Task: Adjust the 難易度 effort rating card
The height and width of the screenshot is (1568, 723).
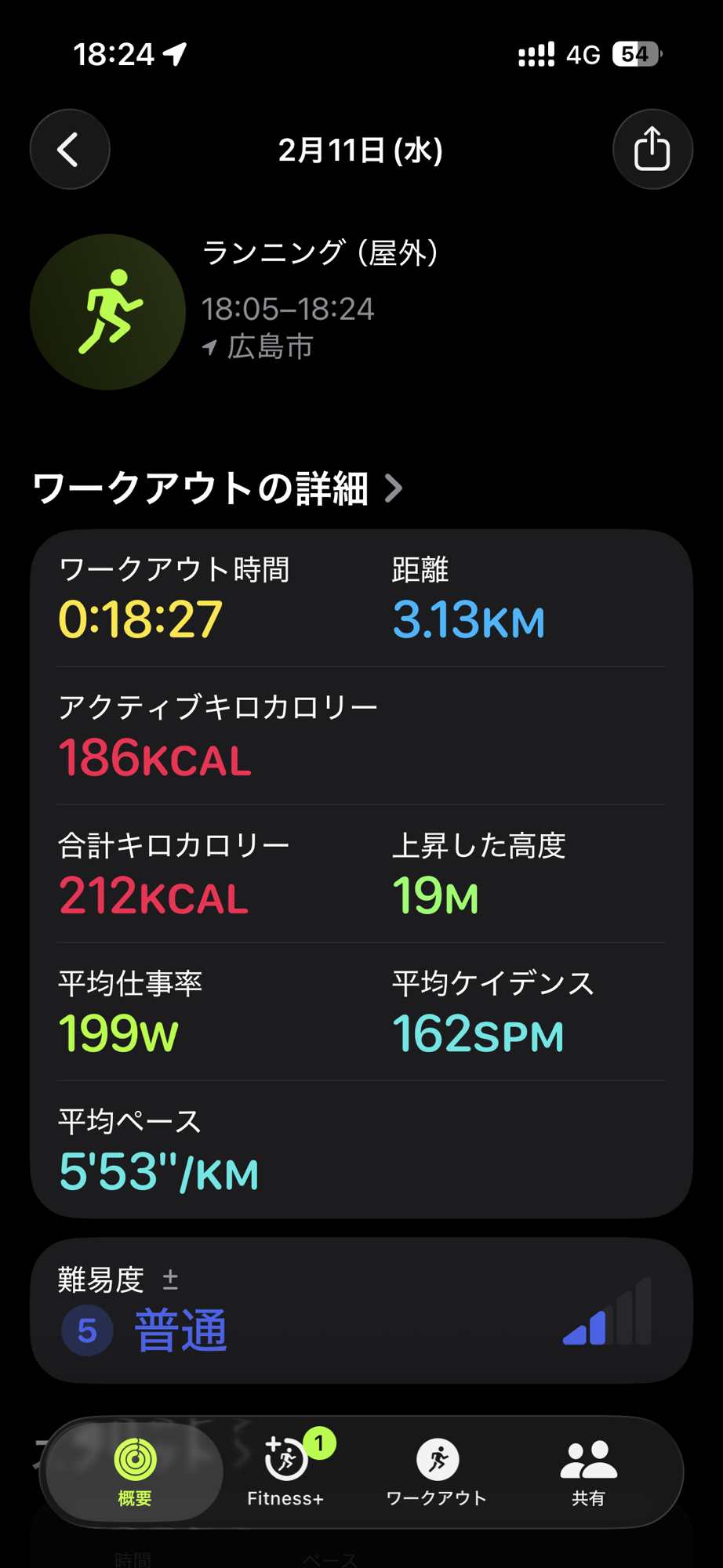Action: coord(361,1311)
